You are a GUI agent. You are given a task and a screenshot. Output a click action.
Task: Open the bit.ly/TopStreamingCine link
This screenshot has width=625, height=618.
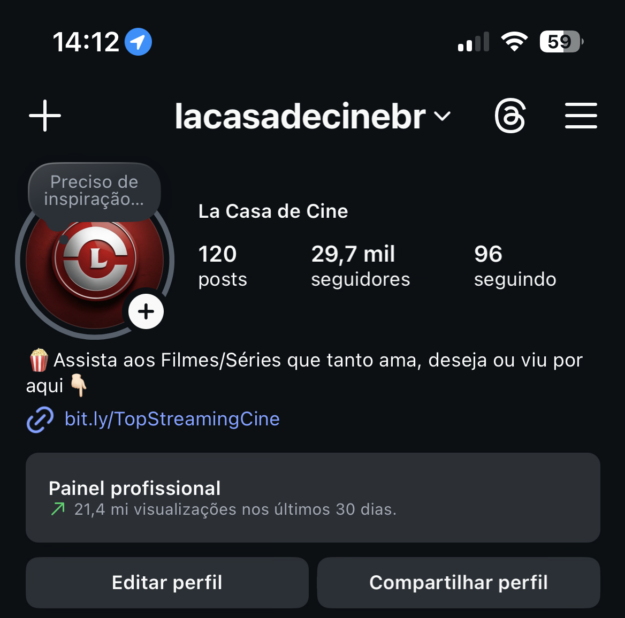point(171,419)
